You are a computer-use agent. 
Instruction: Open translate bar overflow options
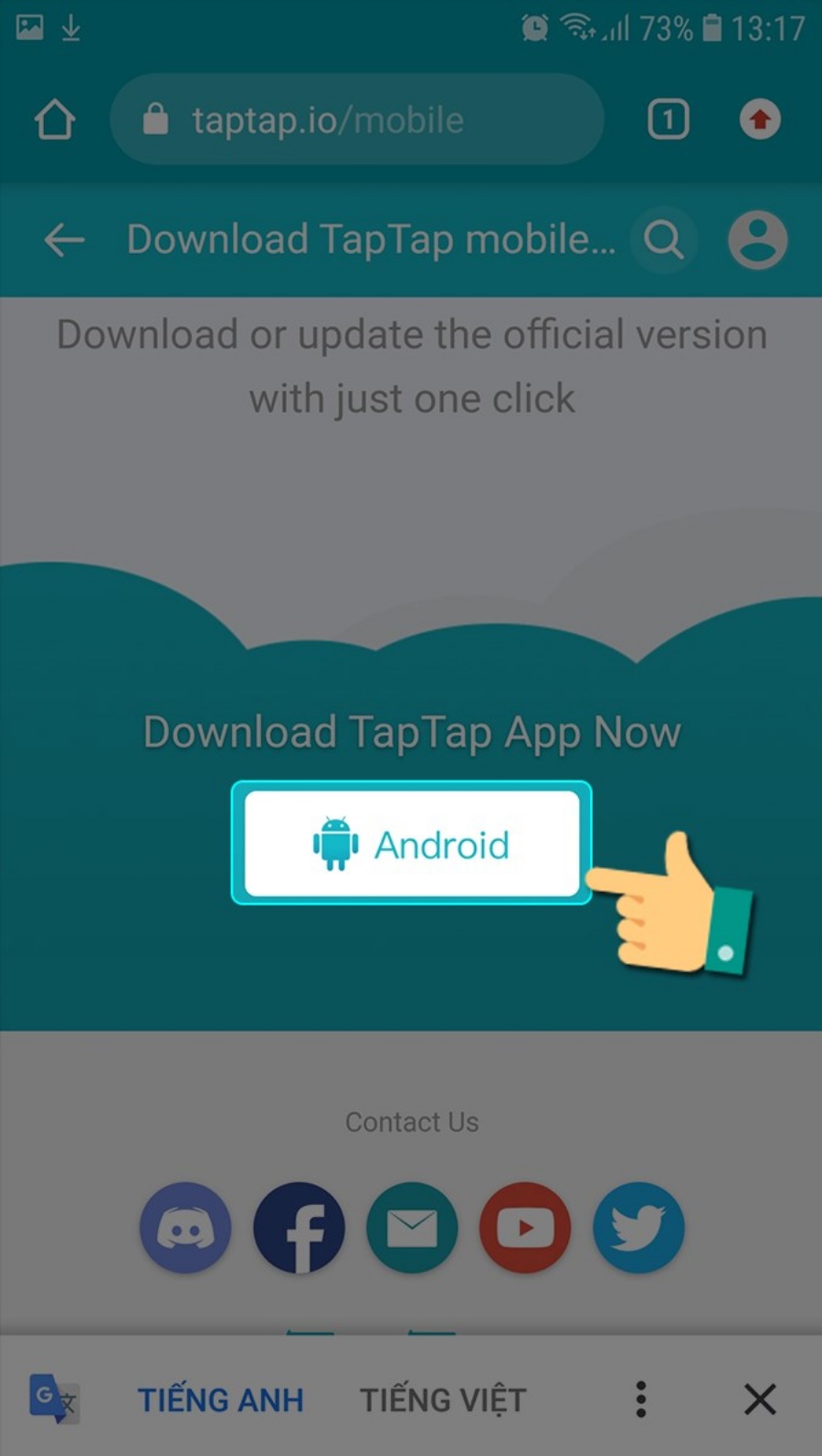coord(641,1399)
